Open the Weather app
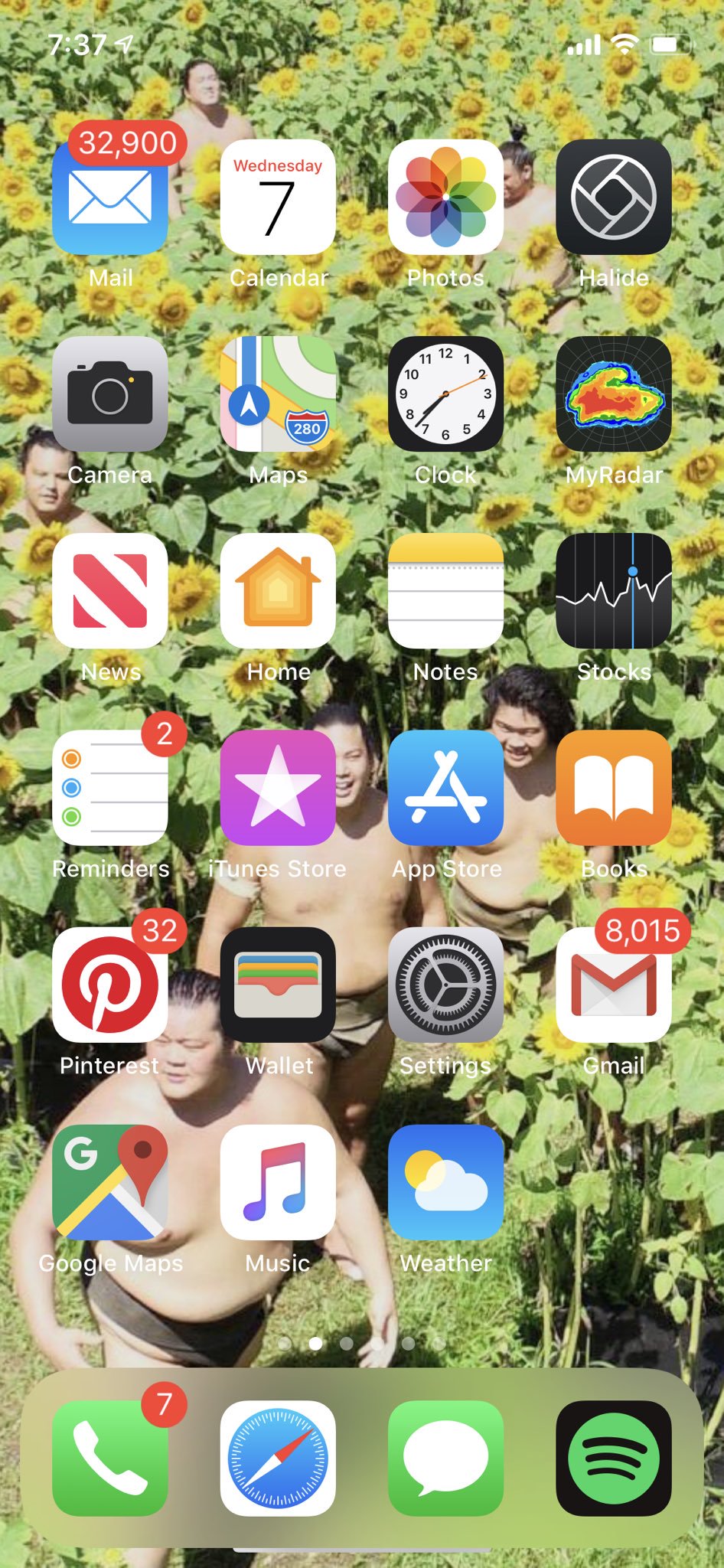724x1568 pixels. (x=445, y=1181)
